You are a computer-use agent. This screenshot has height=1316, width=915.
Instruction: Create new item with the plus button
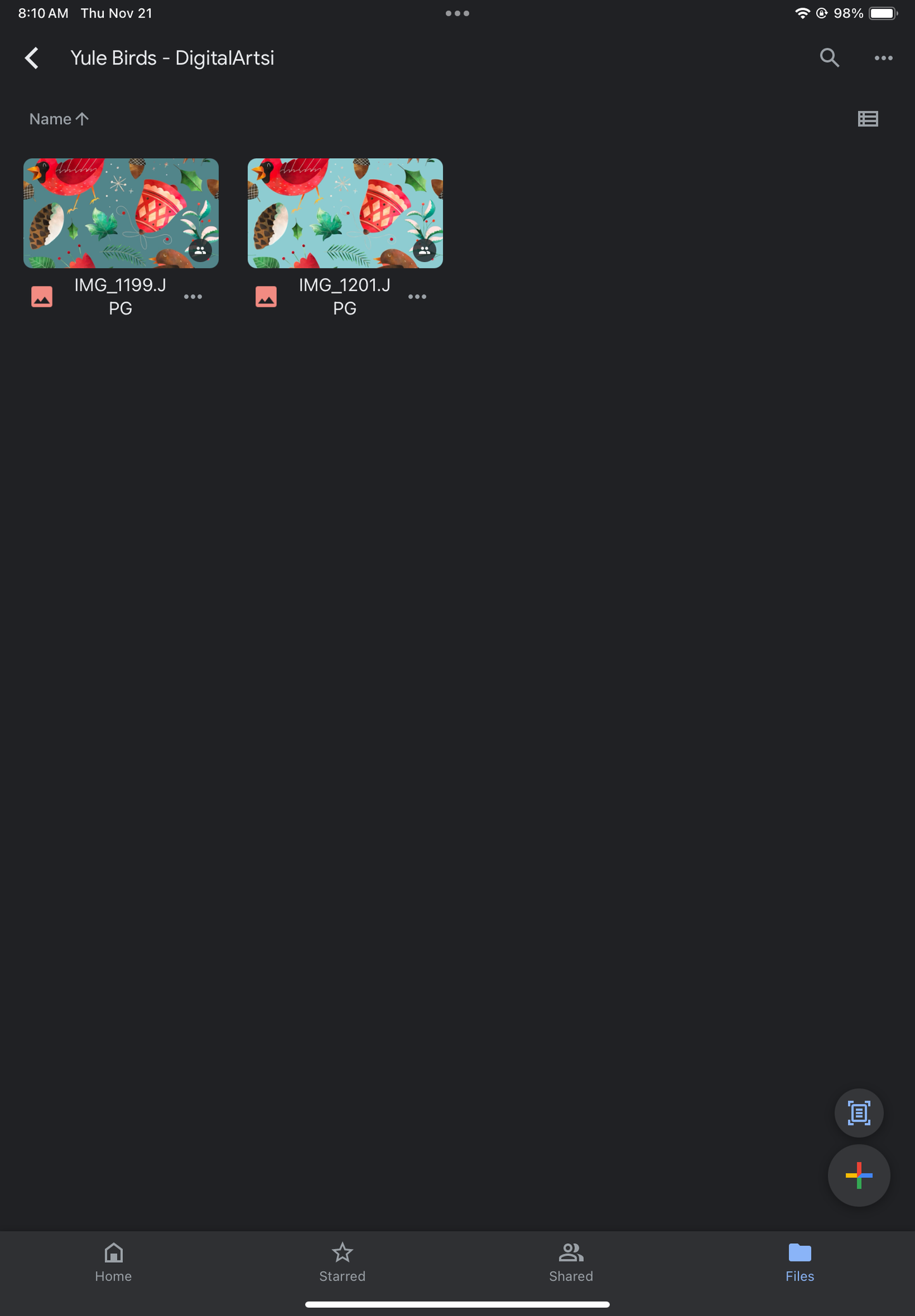859,1175
